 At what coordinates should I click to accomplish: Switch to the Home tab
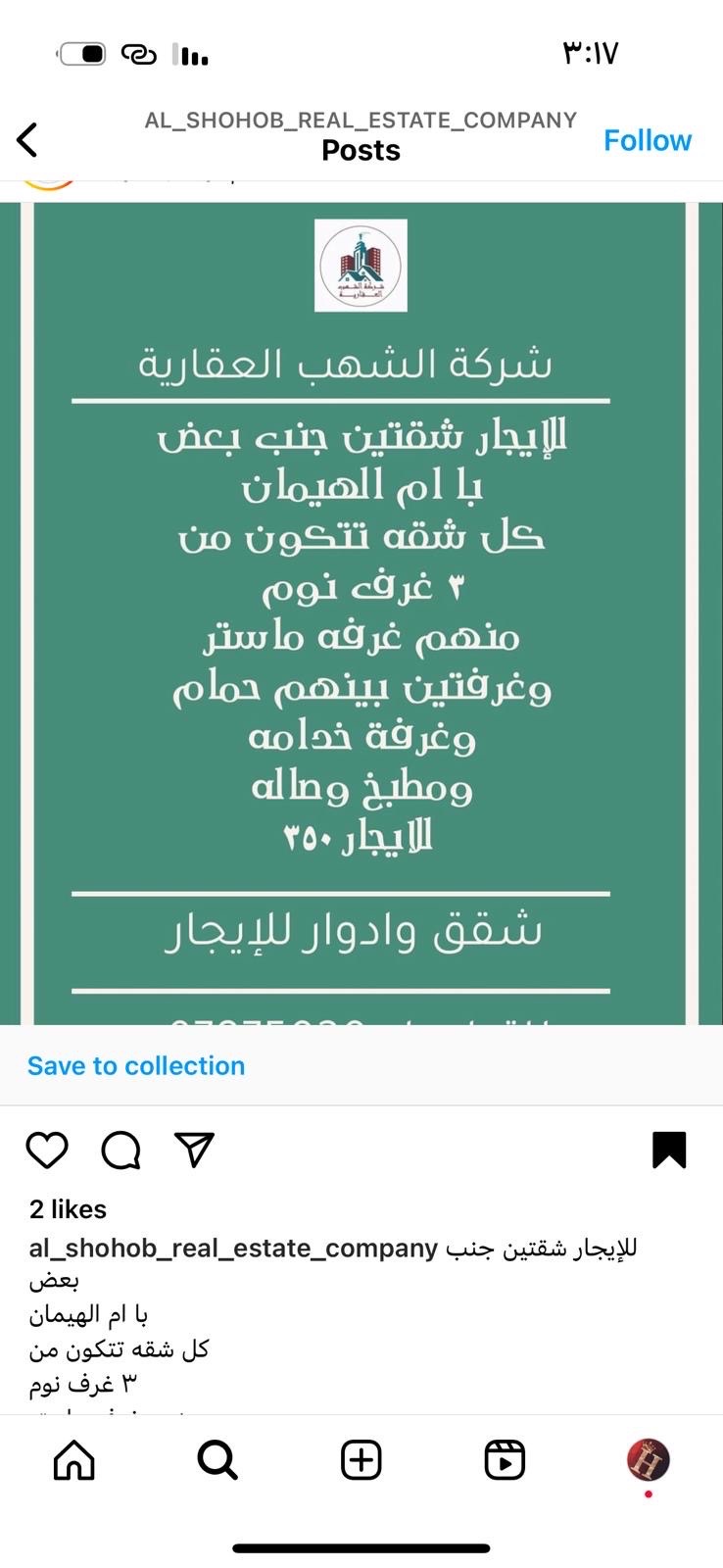73,1460
